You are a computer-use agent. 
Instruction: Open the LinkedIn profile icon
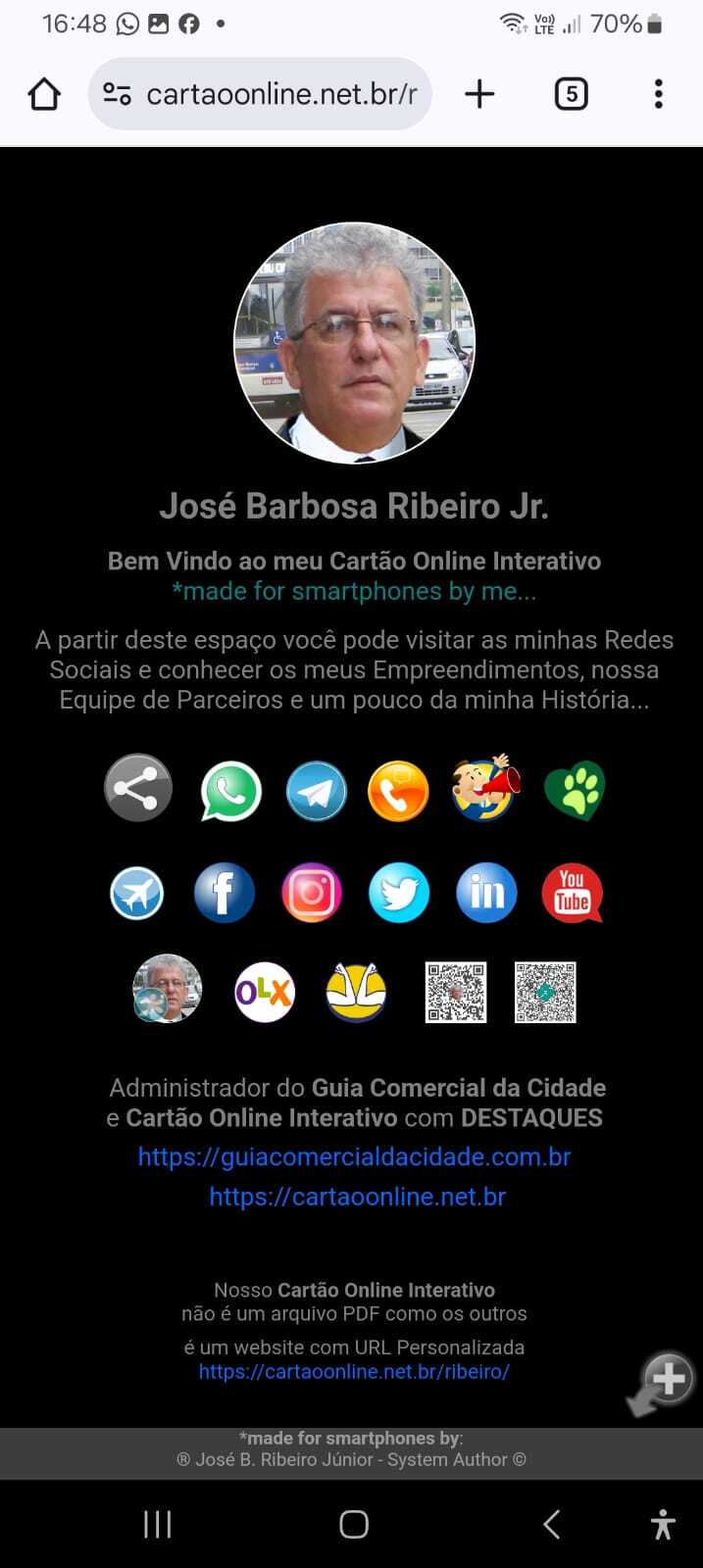click(486, 893)
